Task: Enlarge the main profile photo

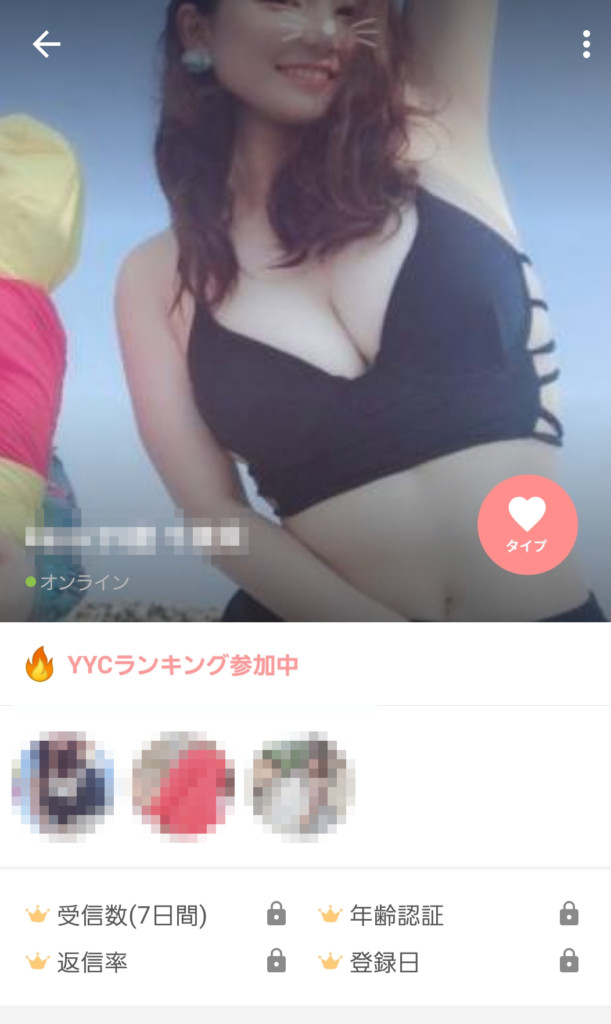Action: [330, 300]
